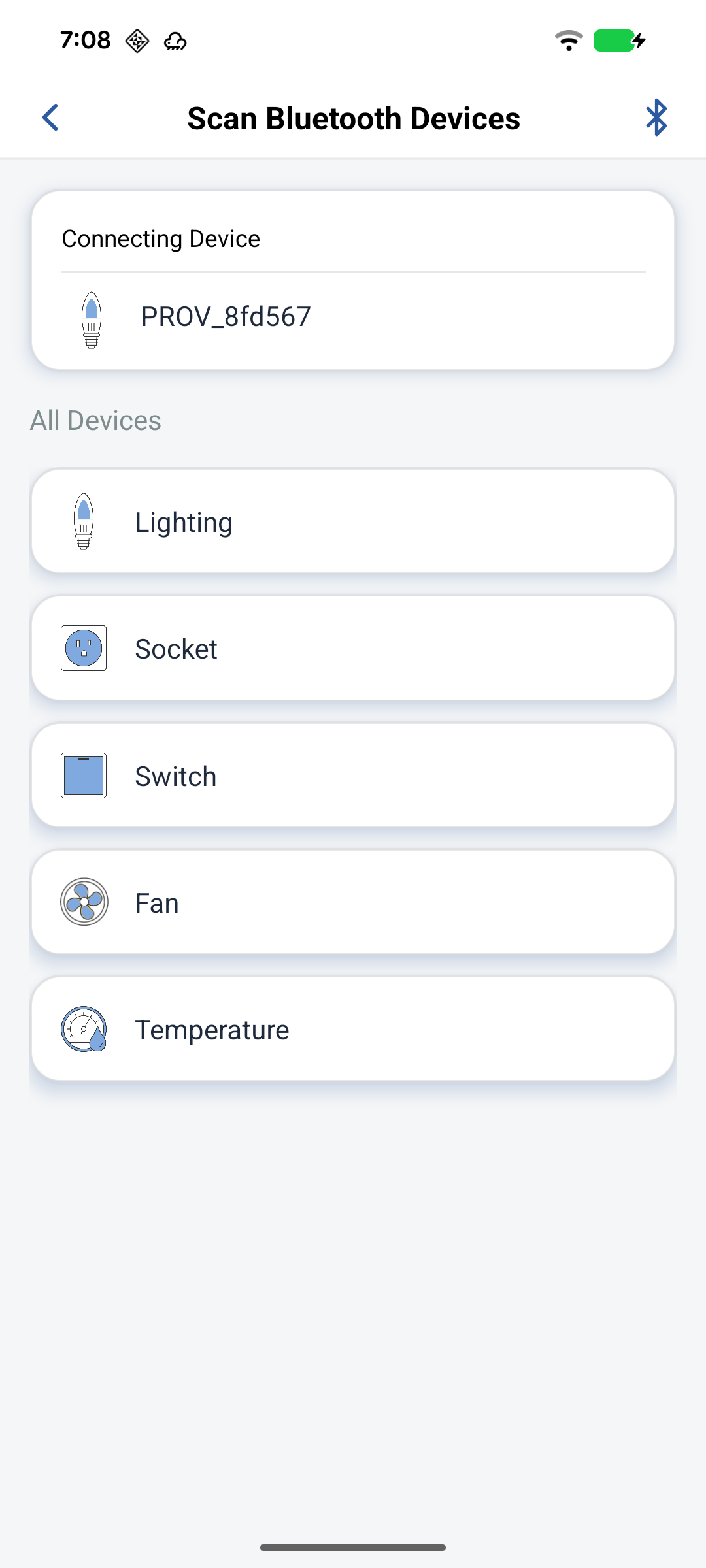Open the Temperature device category
Image resolution: width=706 pixels, height=1568 pixels.
(353, 1029)
